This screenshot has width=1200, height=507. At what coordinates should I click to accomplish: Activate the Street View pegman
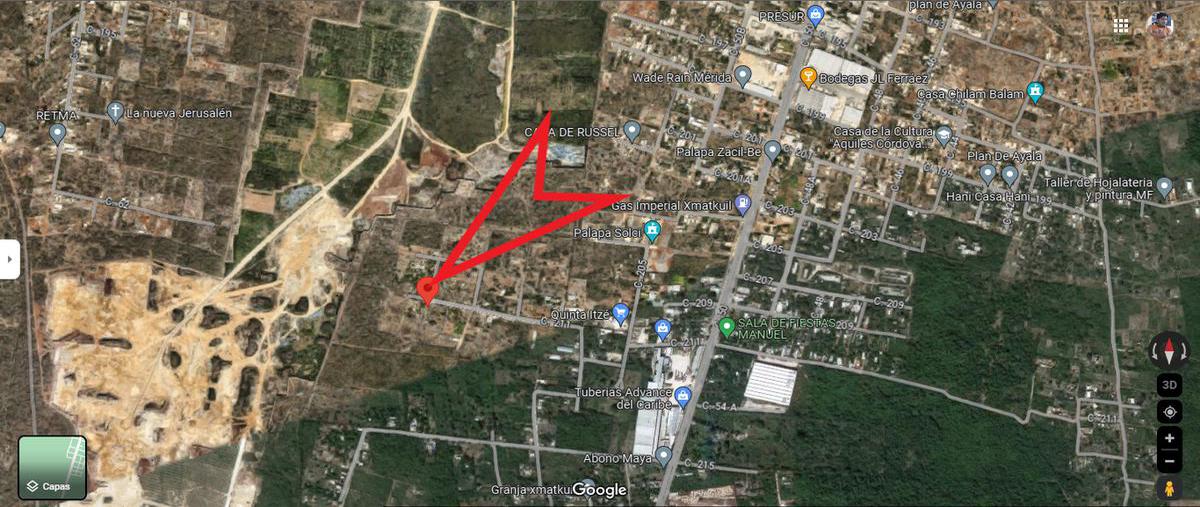tap(1169, 487)
